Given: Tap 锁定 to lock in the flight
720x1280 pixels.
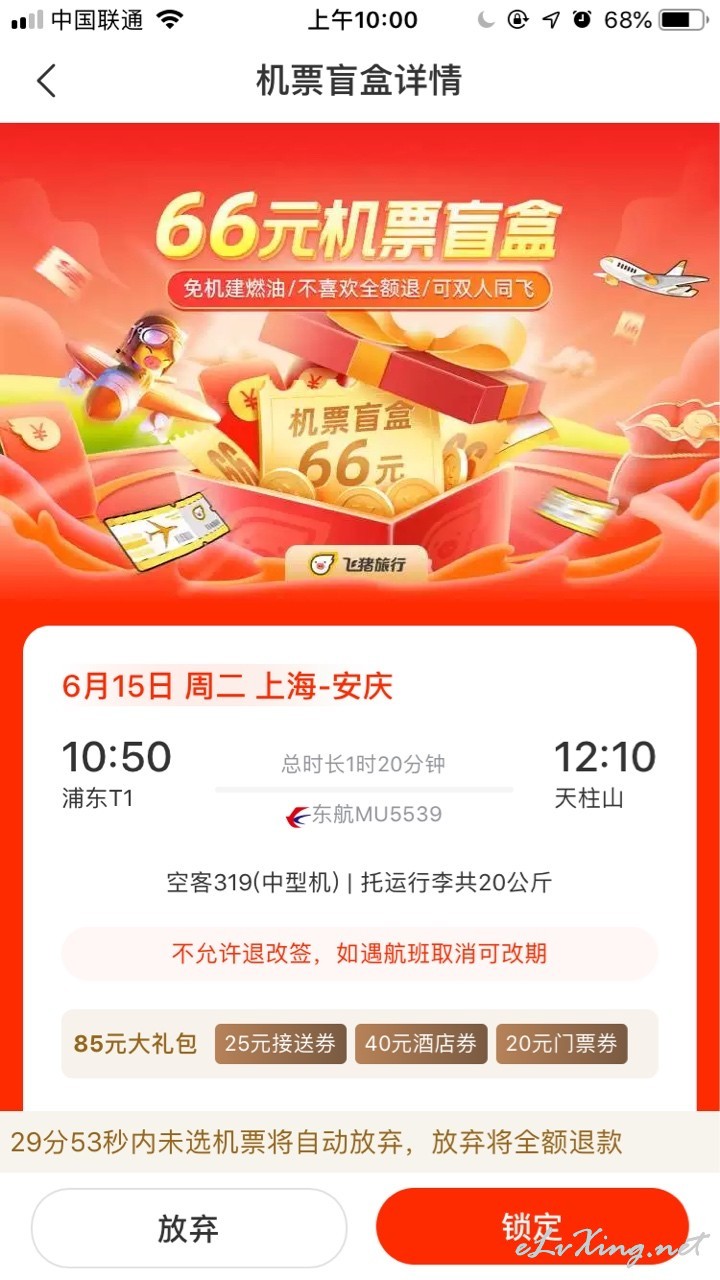Looking at the screenshot, I should [x=532, y=1228].
